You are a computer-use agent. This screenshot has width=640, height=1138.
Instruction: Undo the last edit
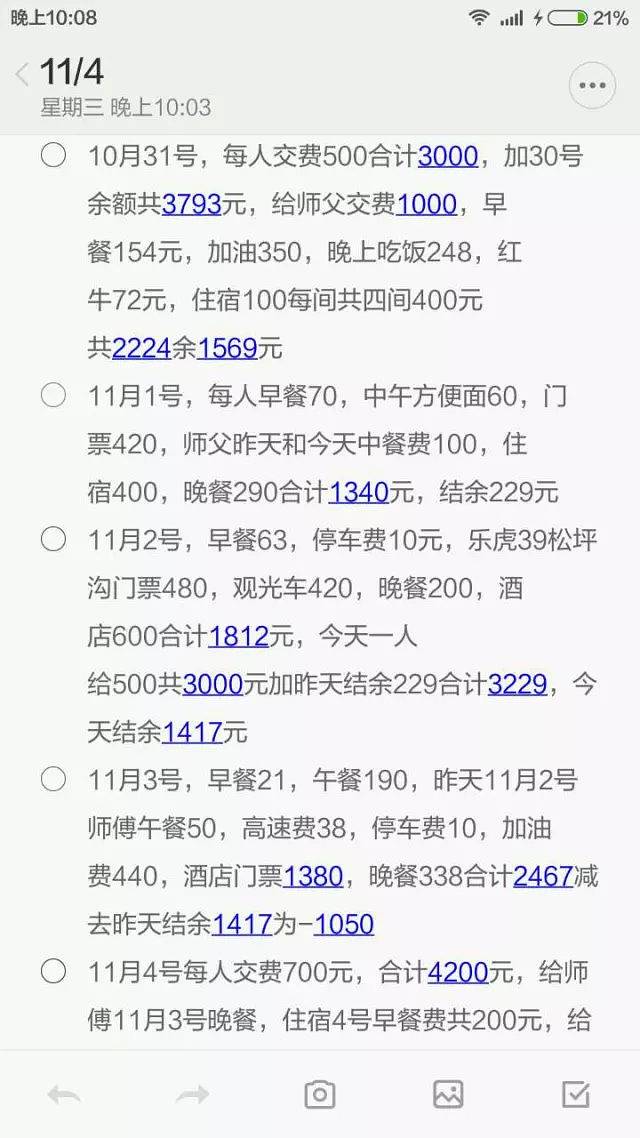tap(64, 1095)
